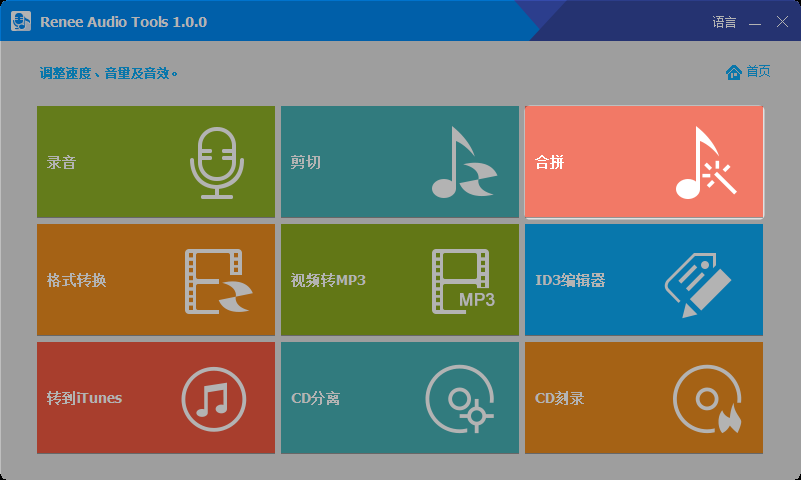
Task: Open the CD刻录 burning tool
Action: click(x=644, y=398)
